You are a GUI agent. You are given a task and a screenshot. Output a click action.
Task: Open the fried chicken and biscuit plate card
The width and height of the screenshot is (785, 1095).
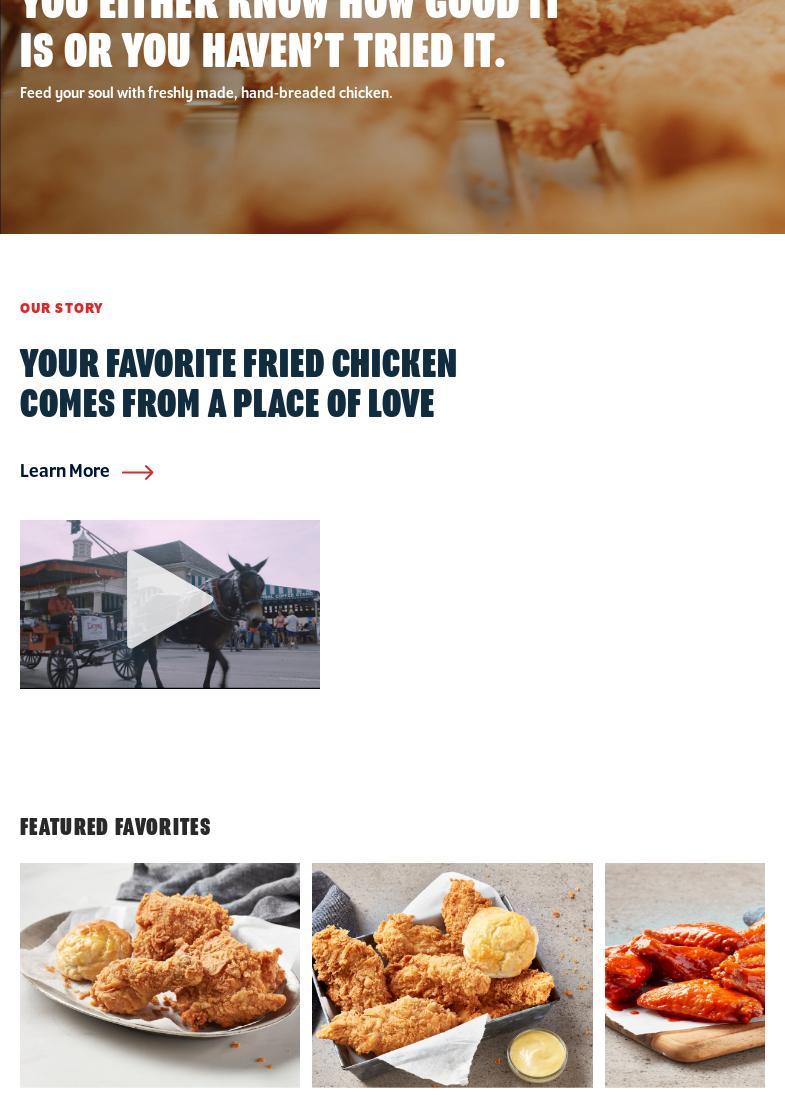[x=160, y=975]
